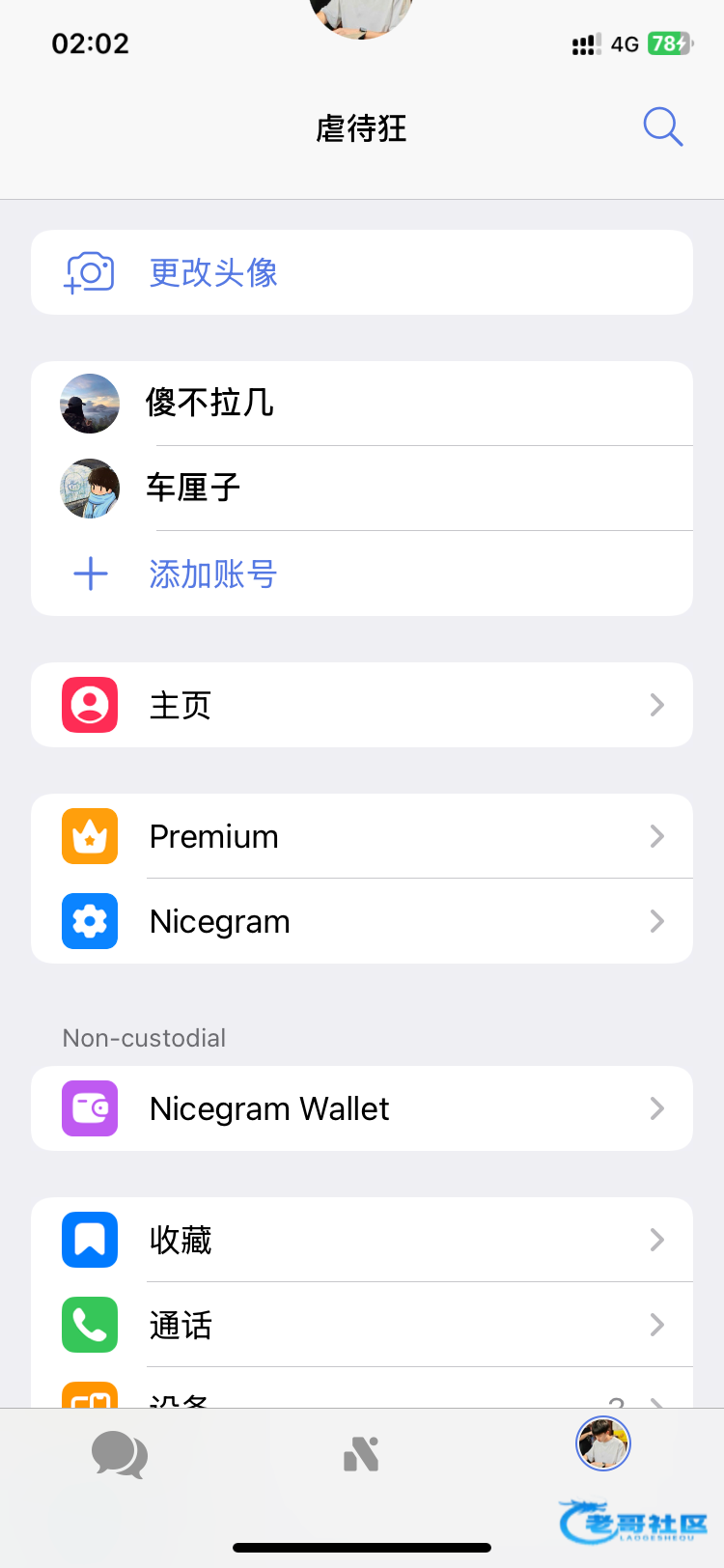Open Nicegram Wallet

click(x=362, y=1108)
